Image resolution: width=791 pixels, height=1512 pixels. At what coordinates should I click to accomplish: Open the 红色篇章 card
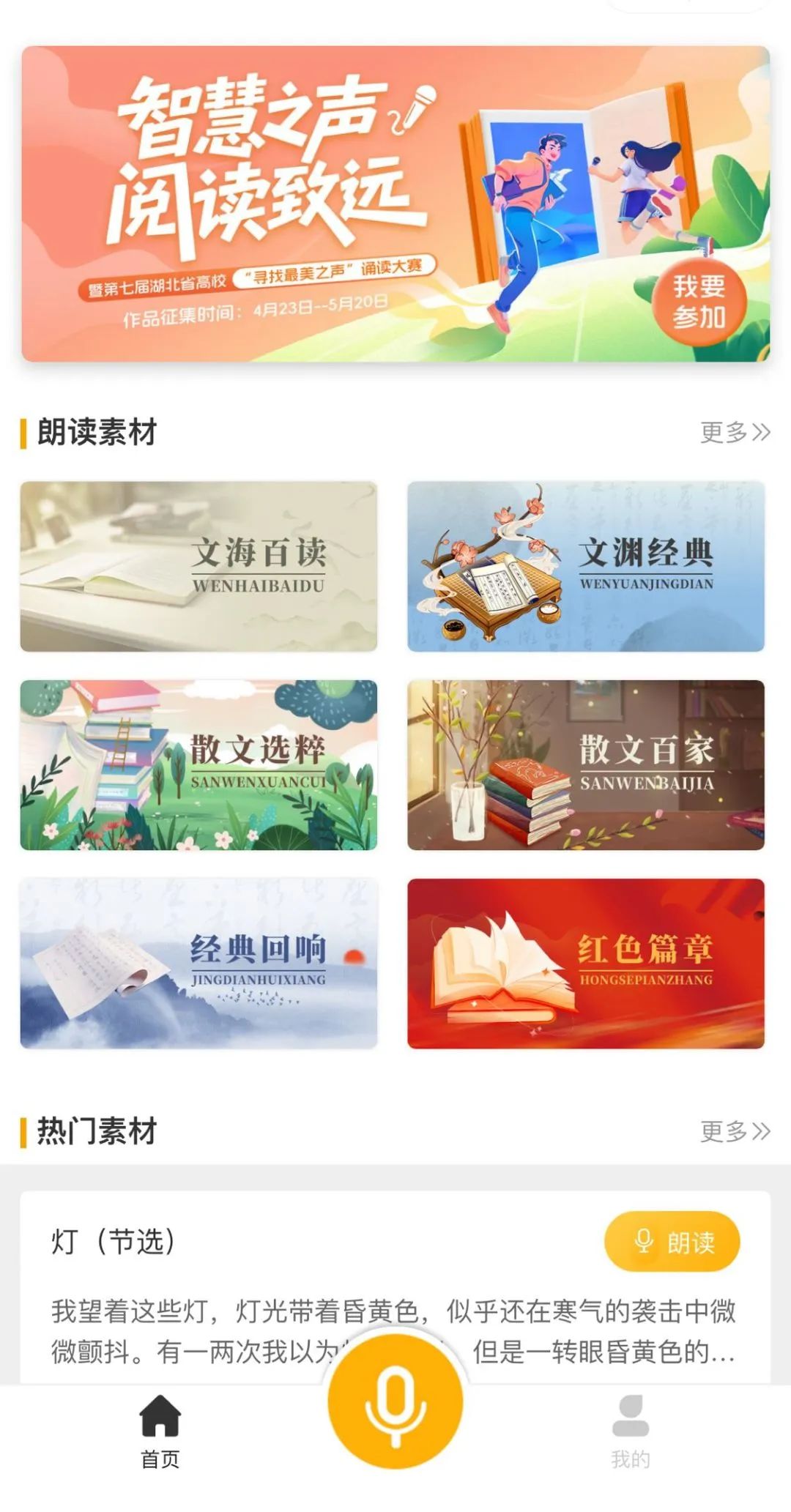[586, 964]
